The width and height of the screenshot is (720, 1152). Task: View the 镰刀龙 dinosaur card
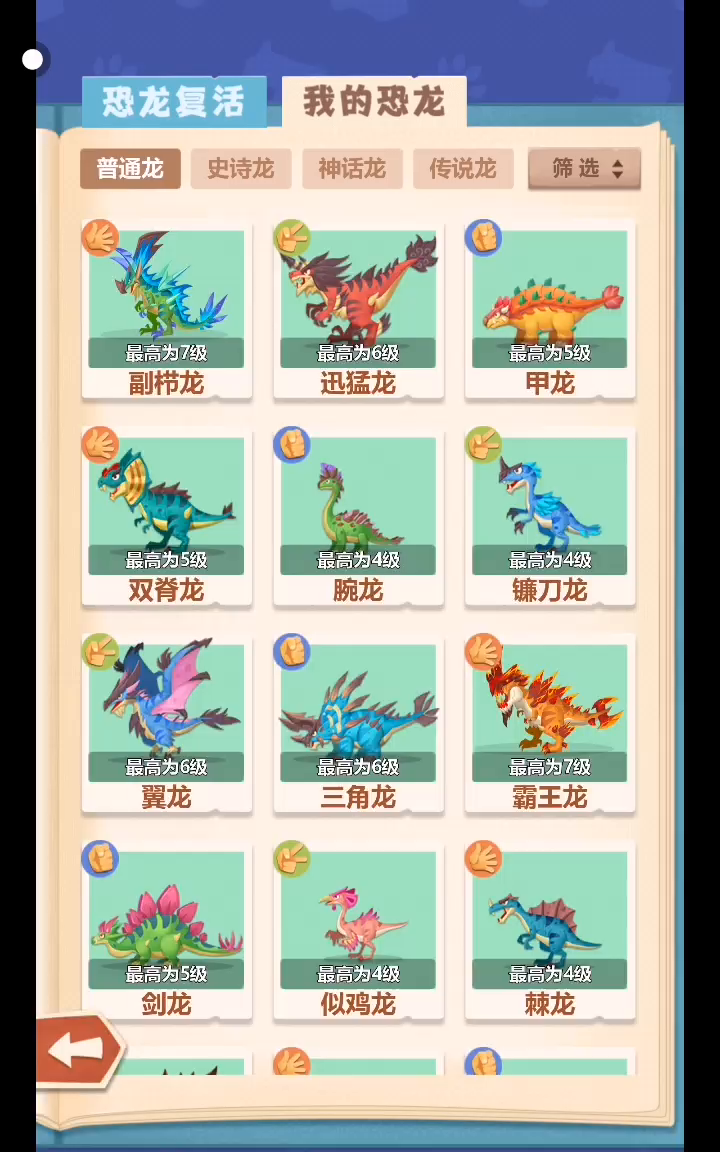(550, 517)
